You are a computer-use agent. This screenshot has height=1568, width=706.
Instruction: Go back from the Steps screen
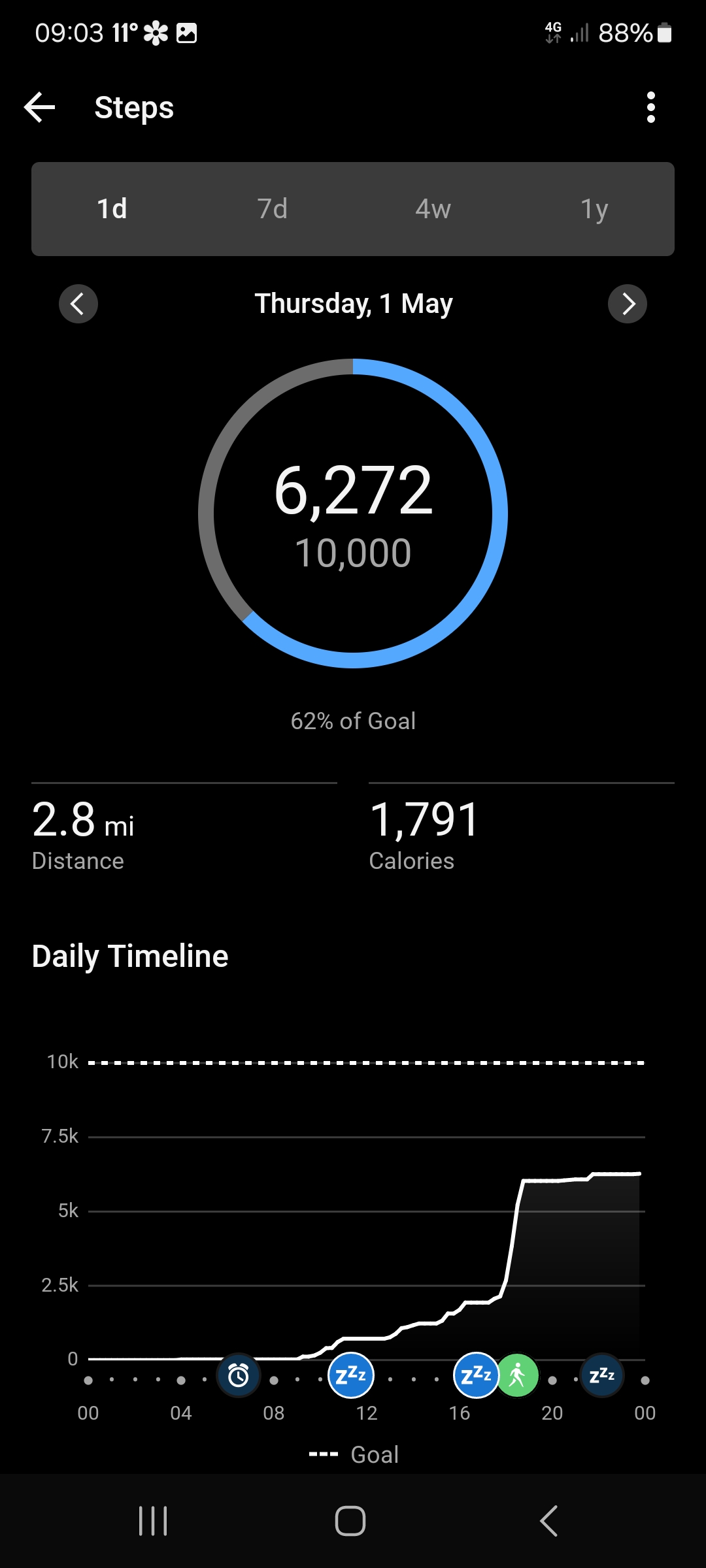(x=39, y=107)
